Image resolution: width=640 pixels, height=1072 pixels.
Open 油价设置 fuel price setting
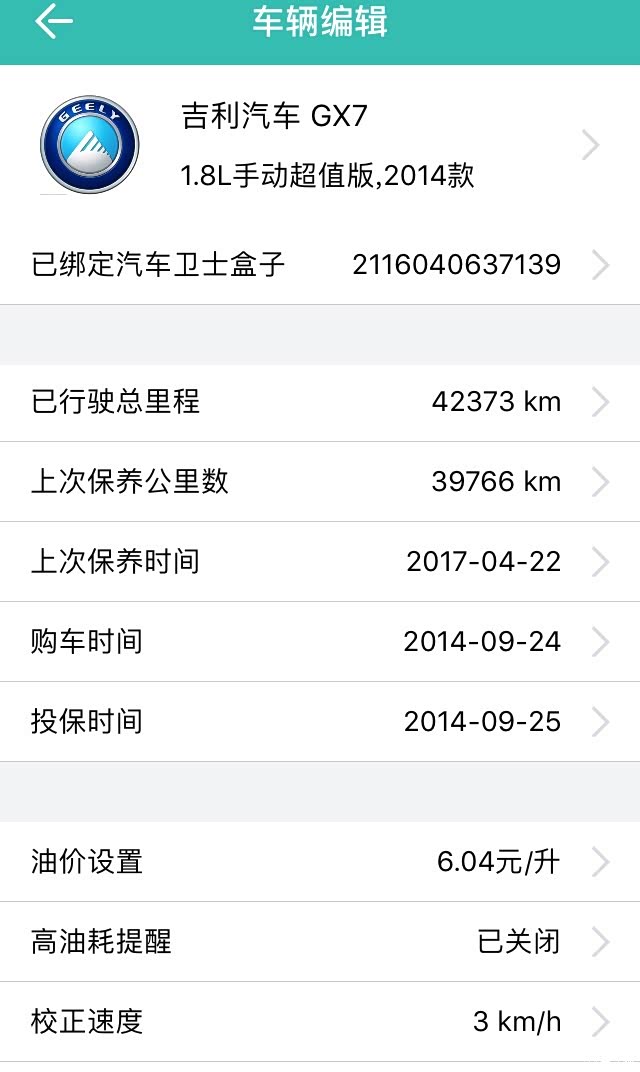[320, 861]
